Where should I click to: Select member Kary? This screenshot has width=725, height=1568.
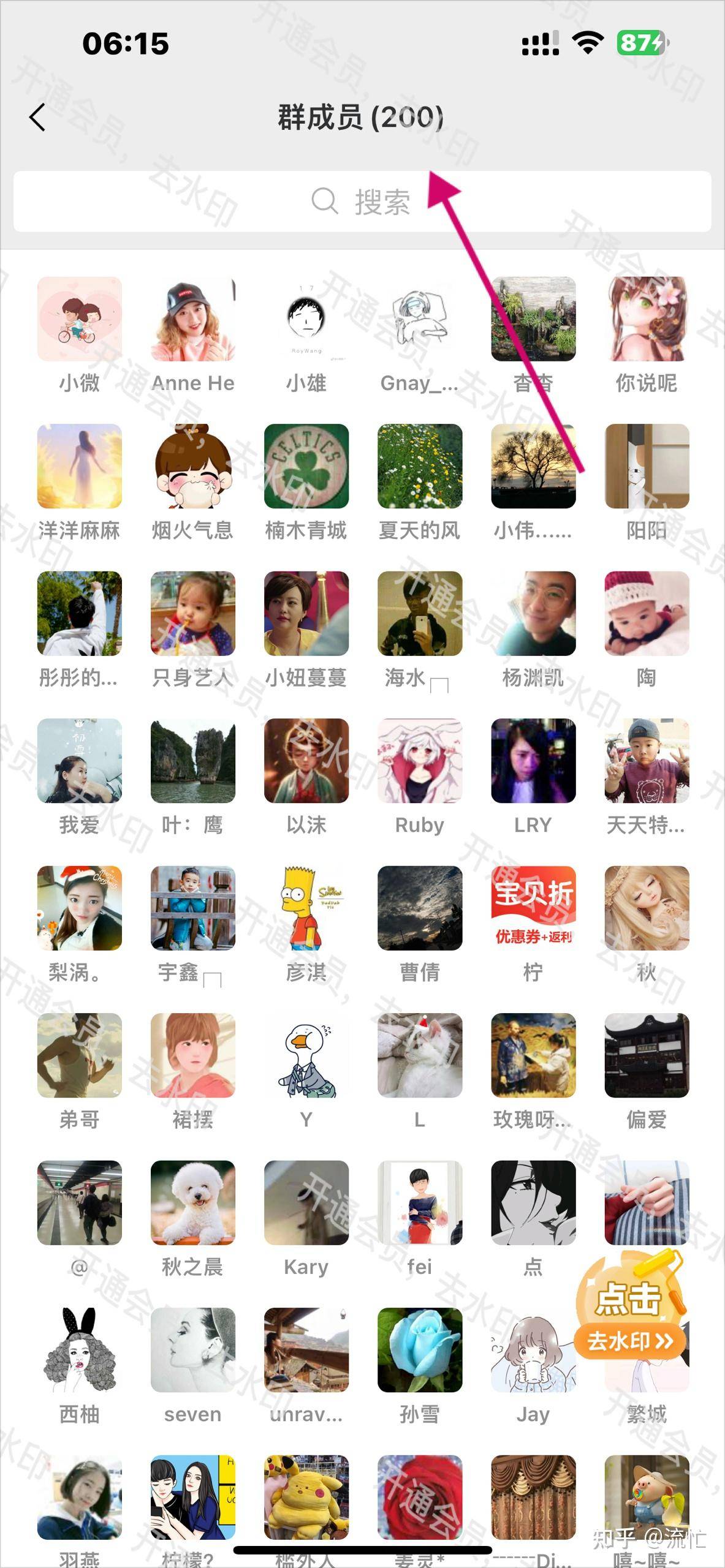(x=306, y=1202)
